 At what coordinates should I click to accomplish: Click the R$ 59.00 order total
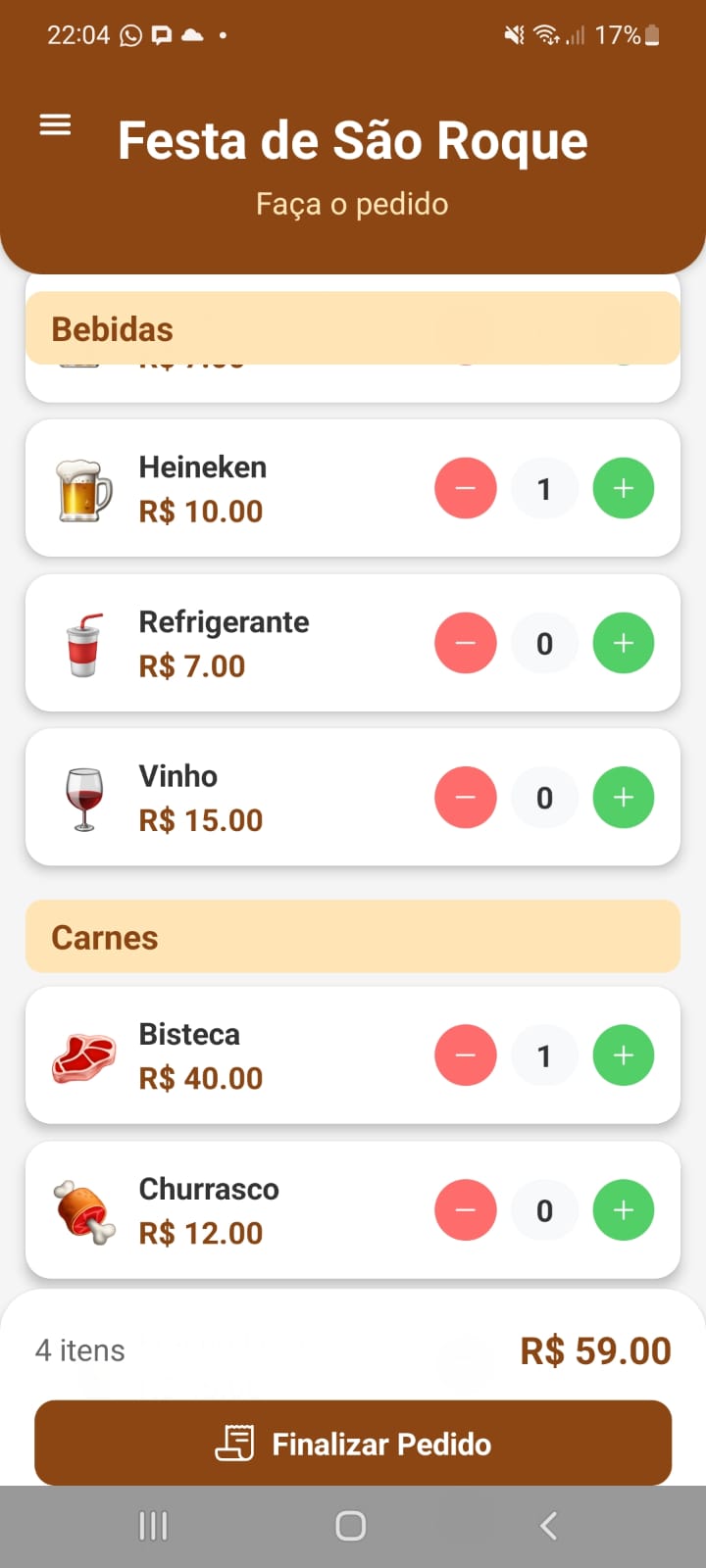(x=594, y=1349)
